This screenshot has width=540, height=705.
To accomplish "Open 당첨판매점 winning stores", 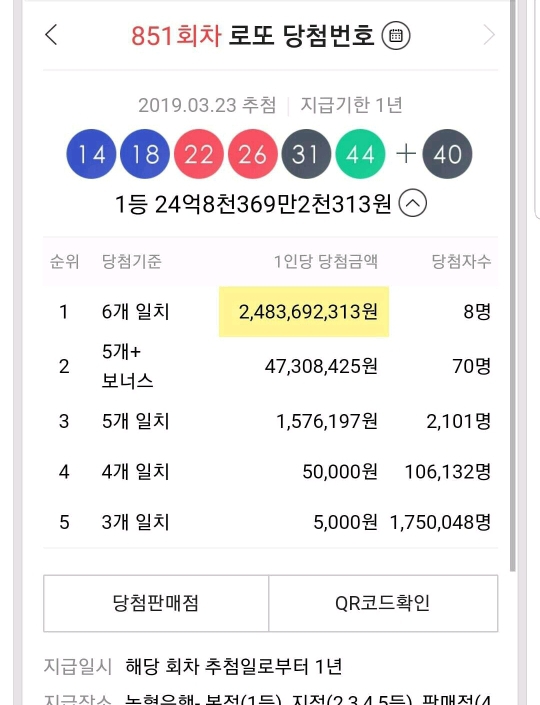I will pyautogui.click(x=156, y=603).
